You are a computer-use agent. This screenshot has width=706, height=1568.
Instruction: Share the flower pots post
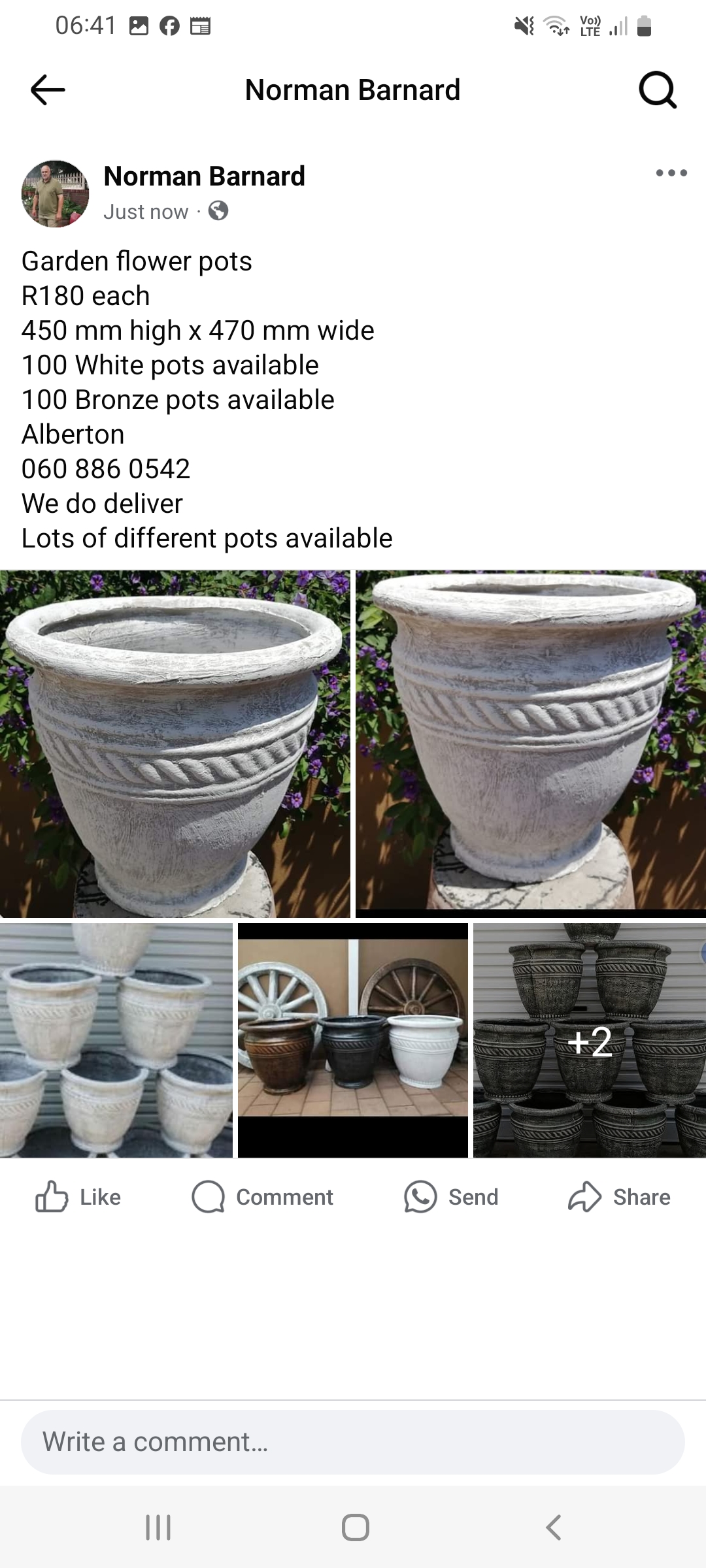[619, 1197]
